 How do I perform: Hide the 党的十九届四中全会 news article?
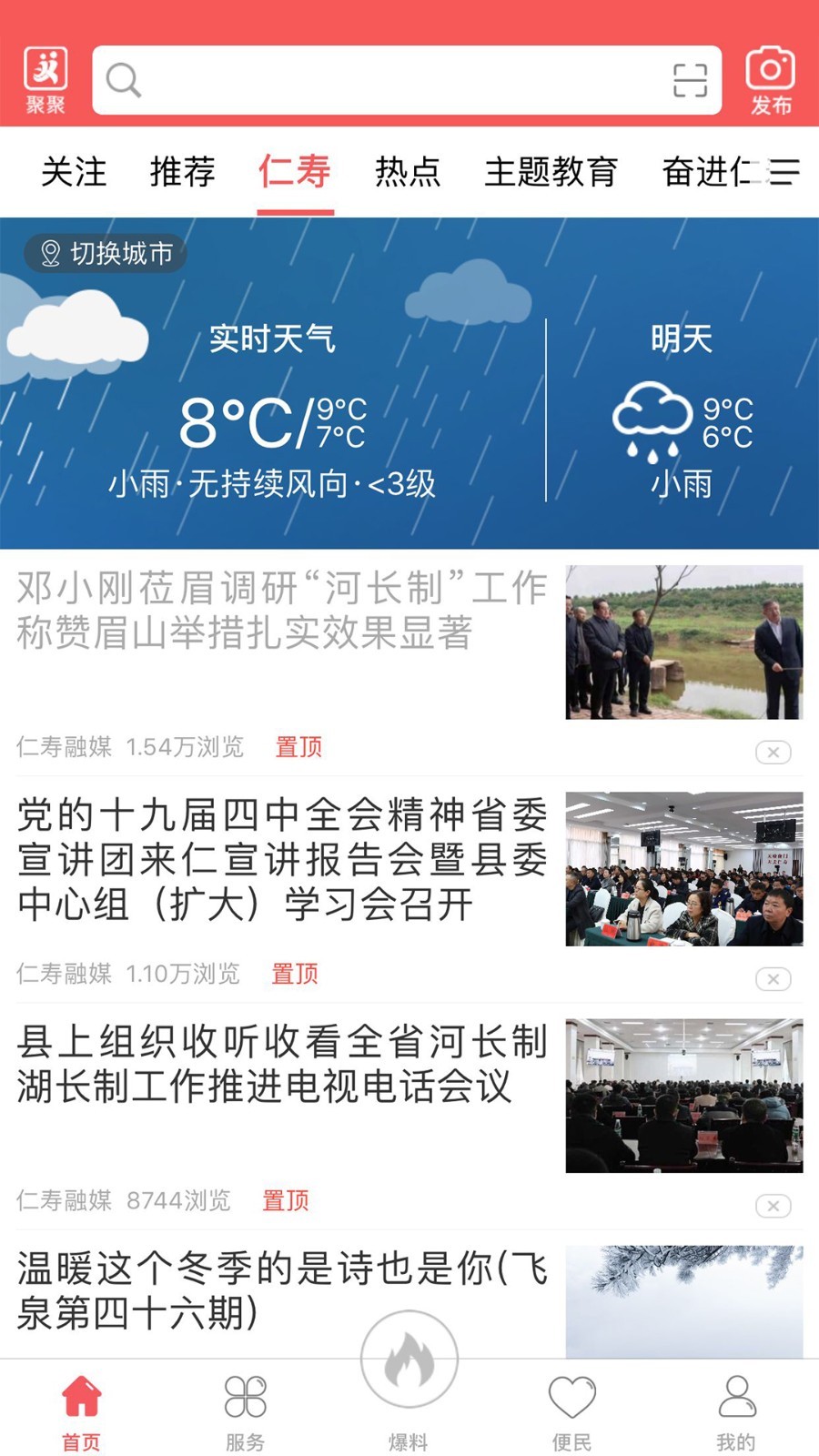click(x=773, y=979)
